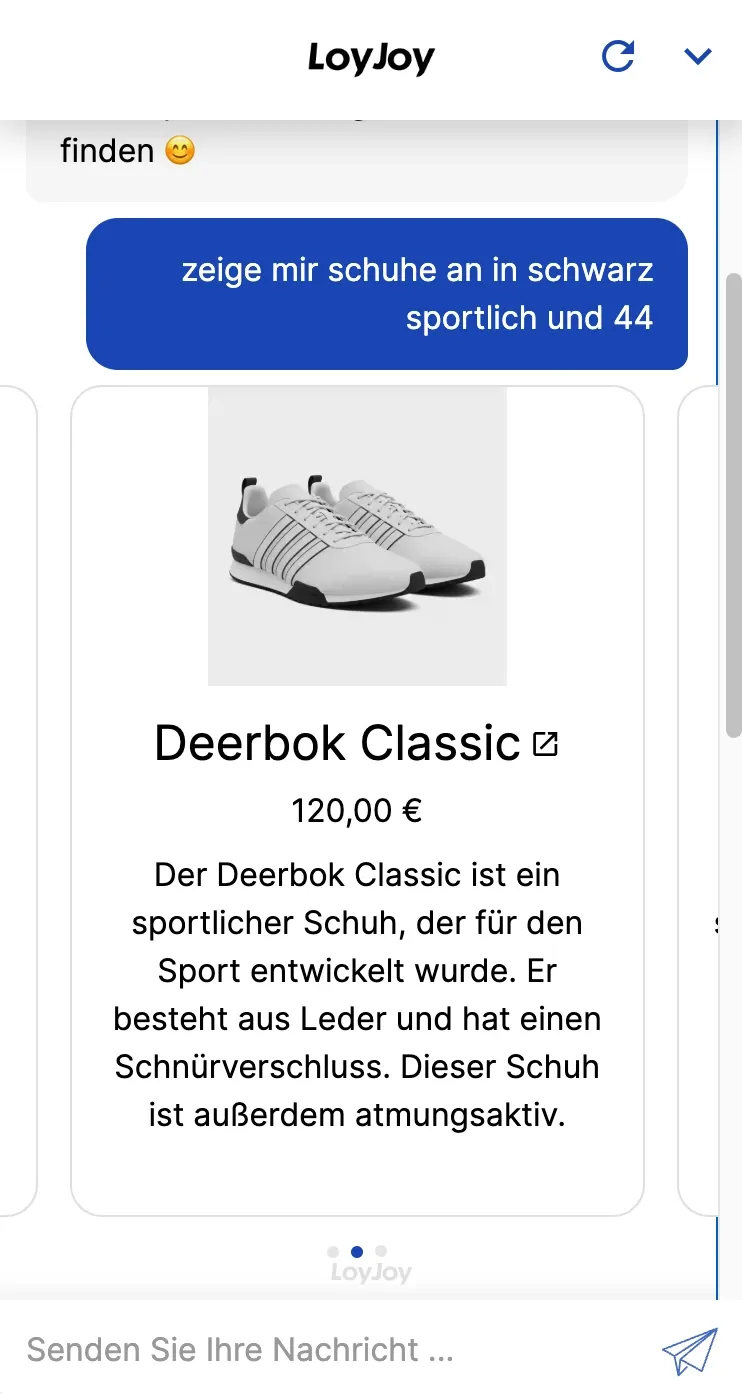Send the message with the paper plane
Viewport: 742px width, 1394px height.
690,1350
